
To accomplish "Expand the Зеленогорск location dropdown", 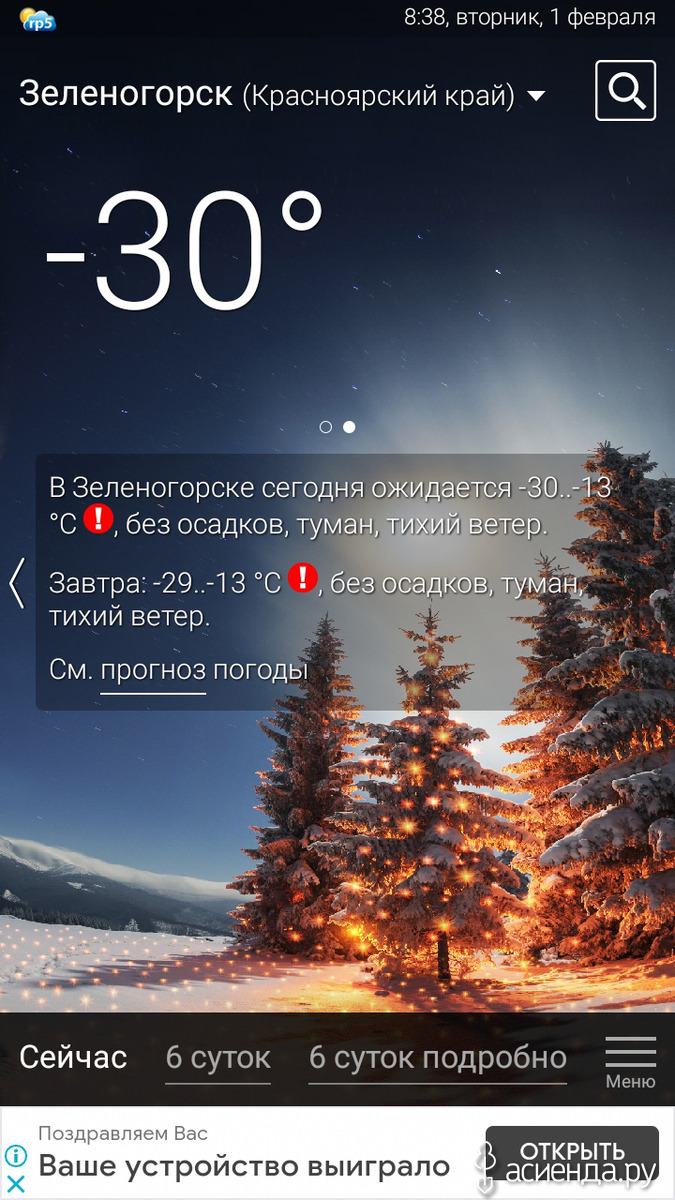I will (x=536, y=96).
